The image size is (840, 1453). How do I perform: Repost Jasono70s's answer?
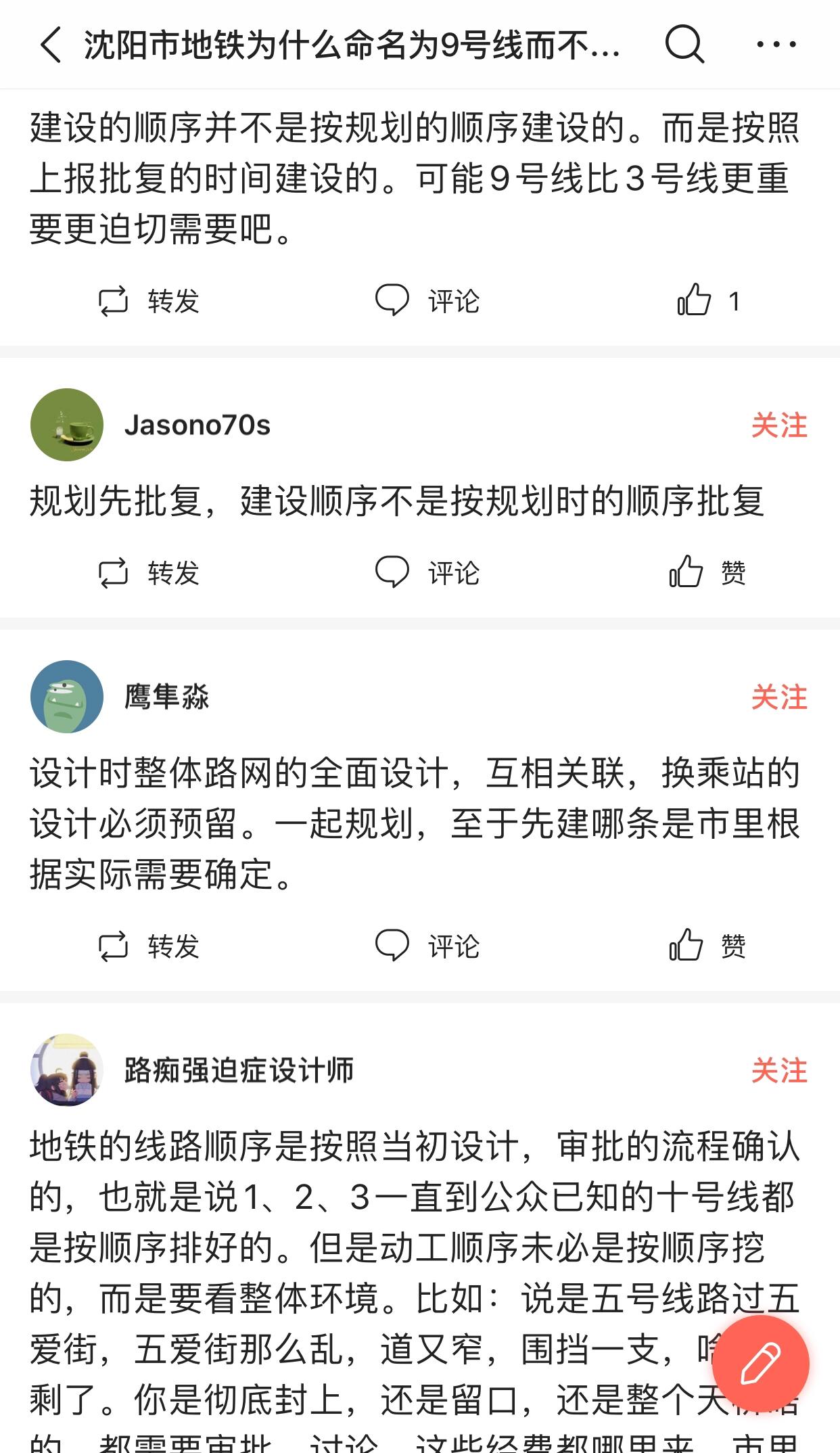149,573
